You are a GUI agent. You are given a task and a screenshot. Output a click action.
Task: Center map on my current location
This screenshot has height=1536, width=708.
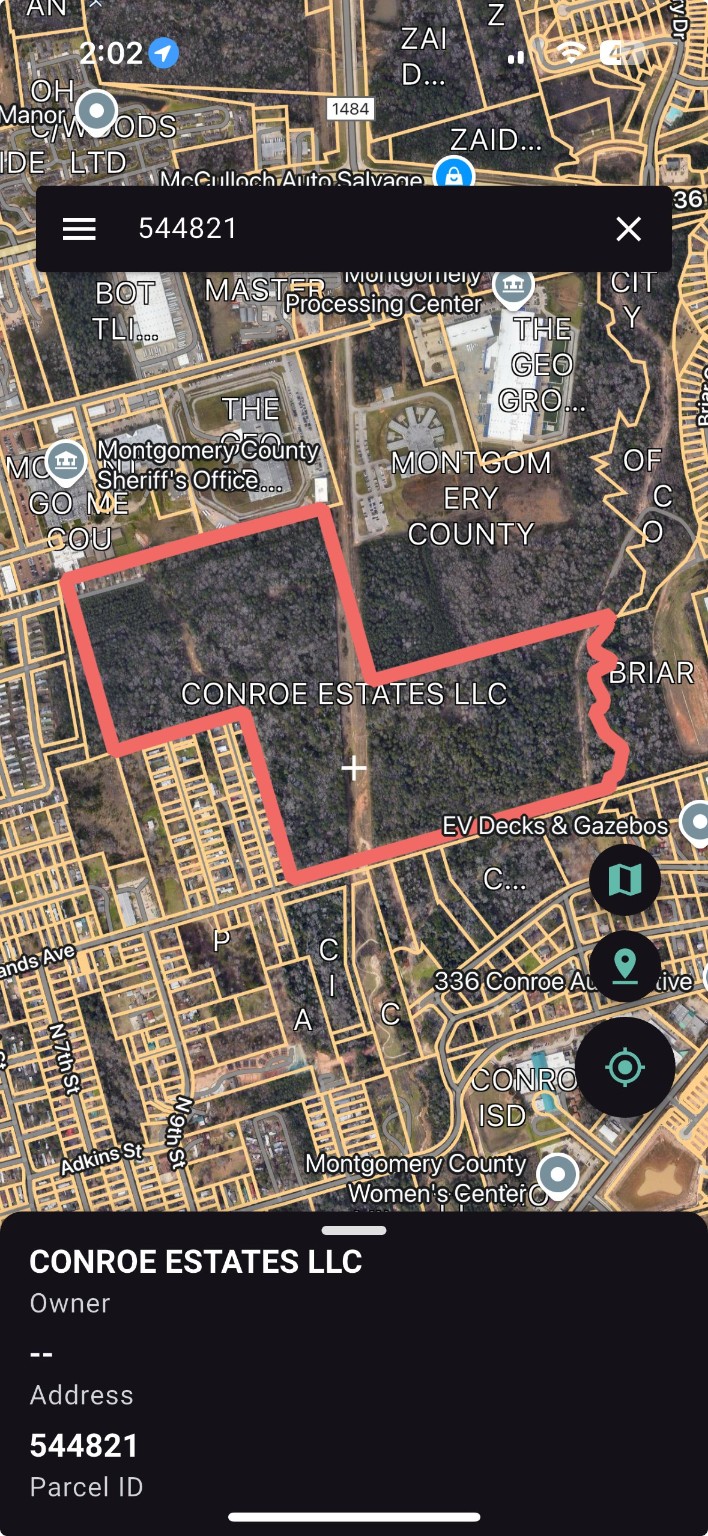pos(625,1067)
